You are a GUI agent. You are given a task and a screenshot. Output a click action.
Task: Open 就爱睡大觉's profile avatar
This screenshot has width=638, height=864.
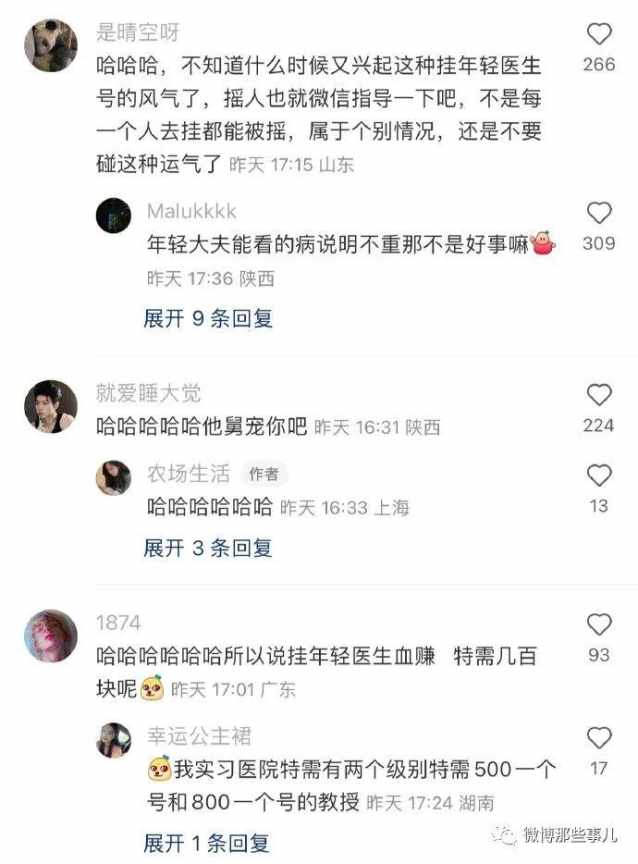50,406
